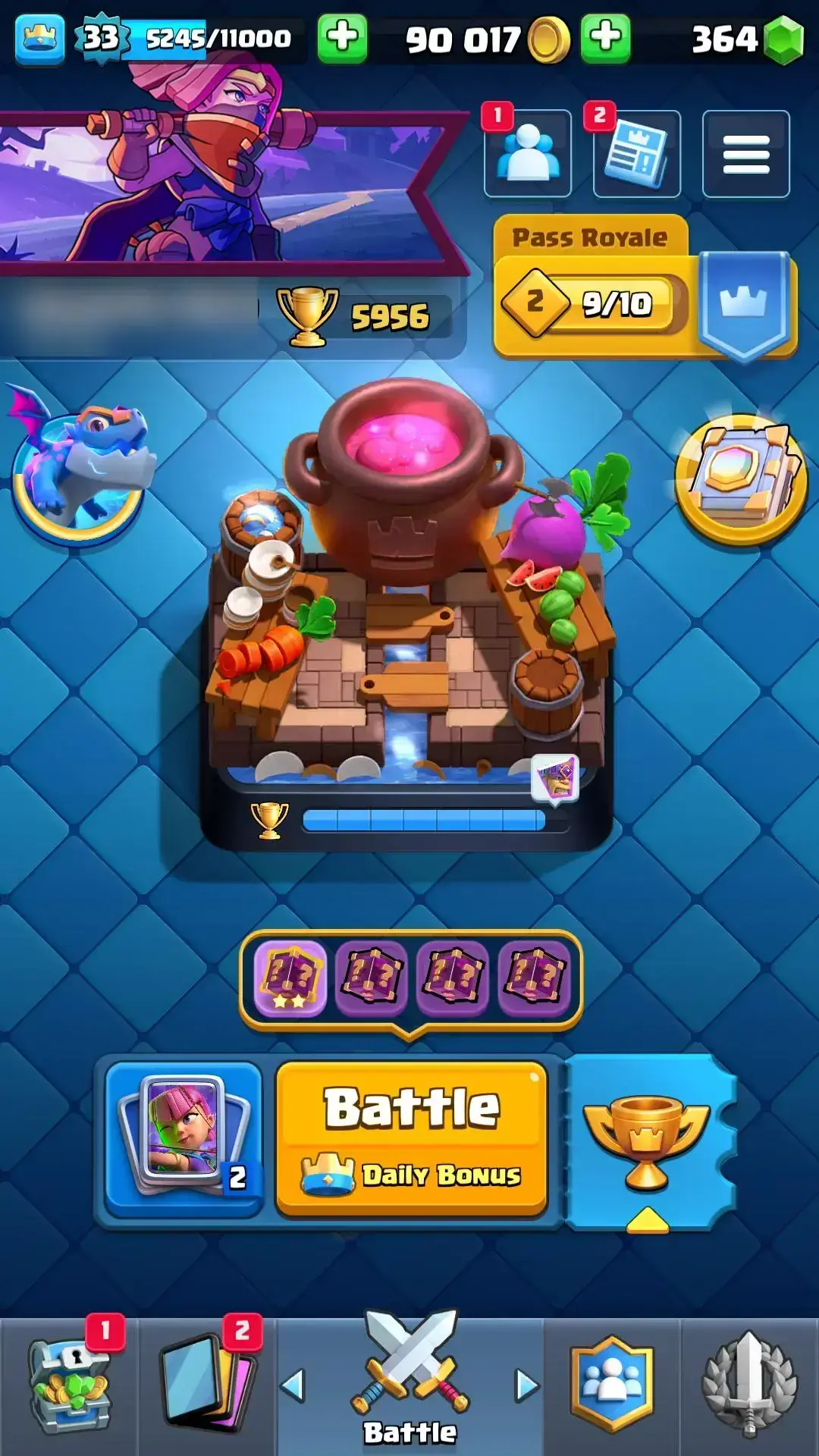Open the Events tab with sword icon

(749, 1386)
